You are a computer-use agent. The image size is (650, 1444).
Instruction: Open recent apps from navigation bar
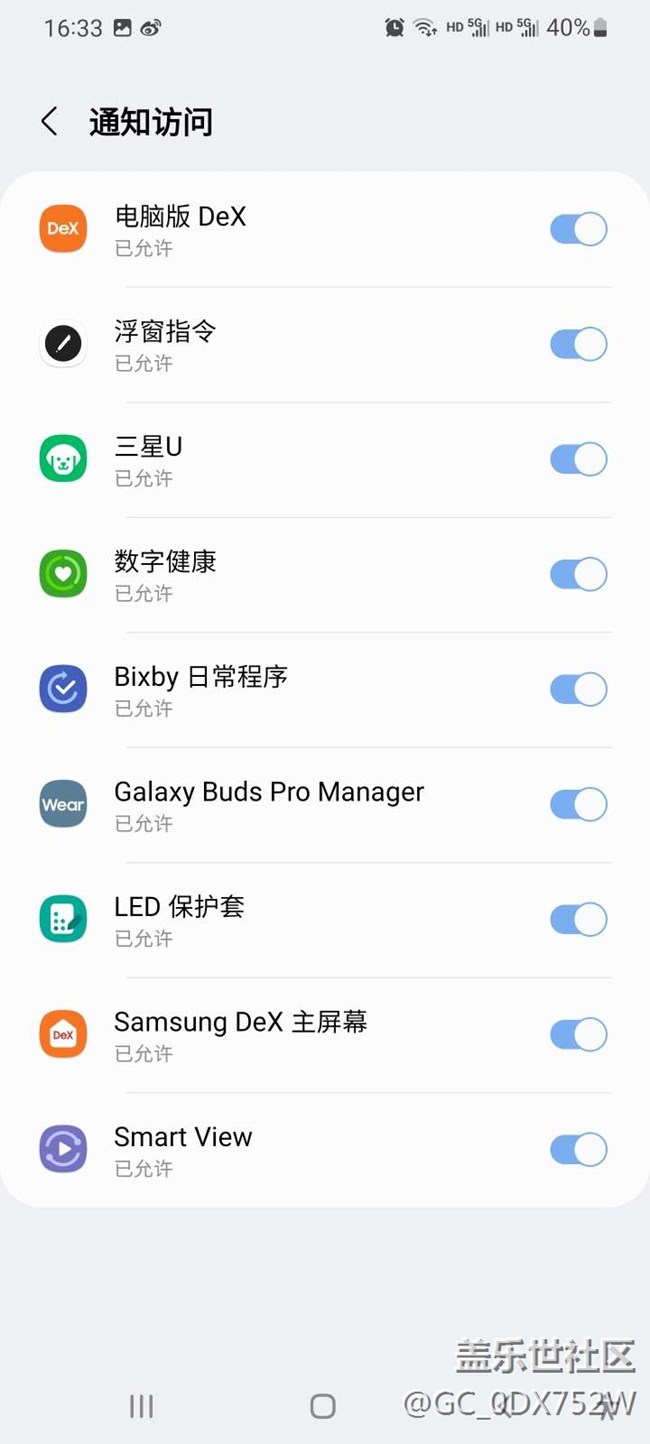click(x=142, y=1406)
